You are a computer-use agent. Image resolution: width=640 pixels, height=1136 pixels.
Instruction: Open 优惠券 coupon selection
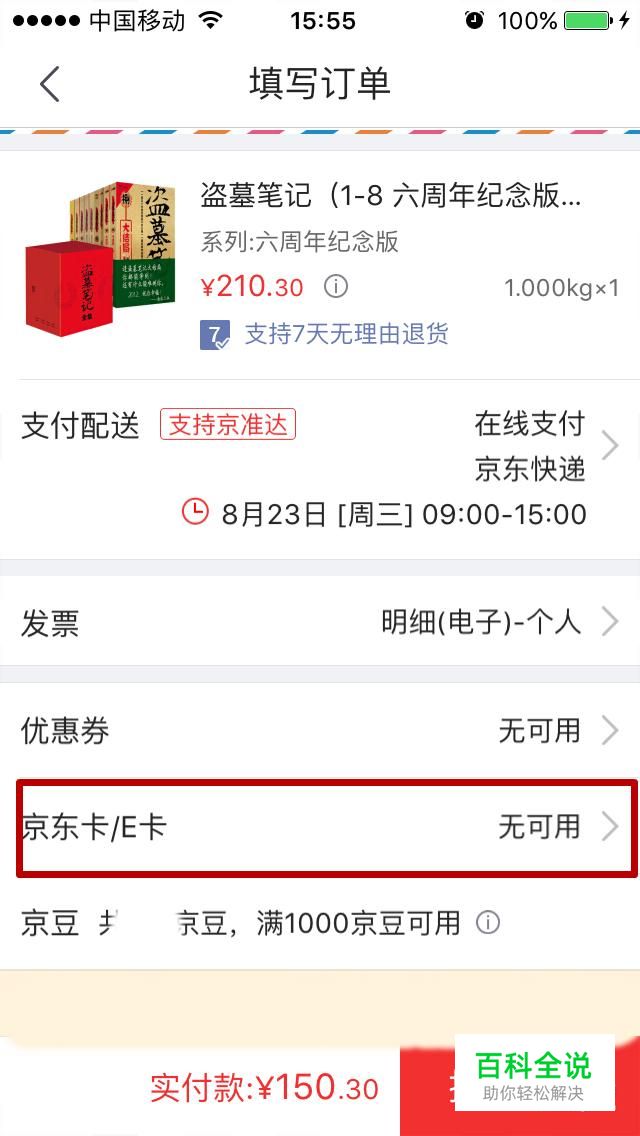(x=320, y=731)
